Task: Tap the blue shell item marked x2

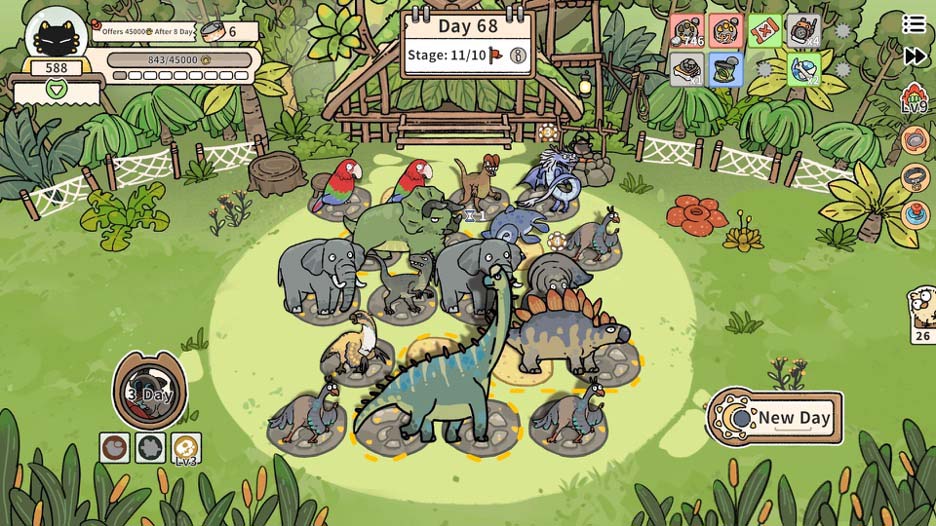Action: click(x=804, y=69)
